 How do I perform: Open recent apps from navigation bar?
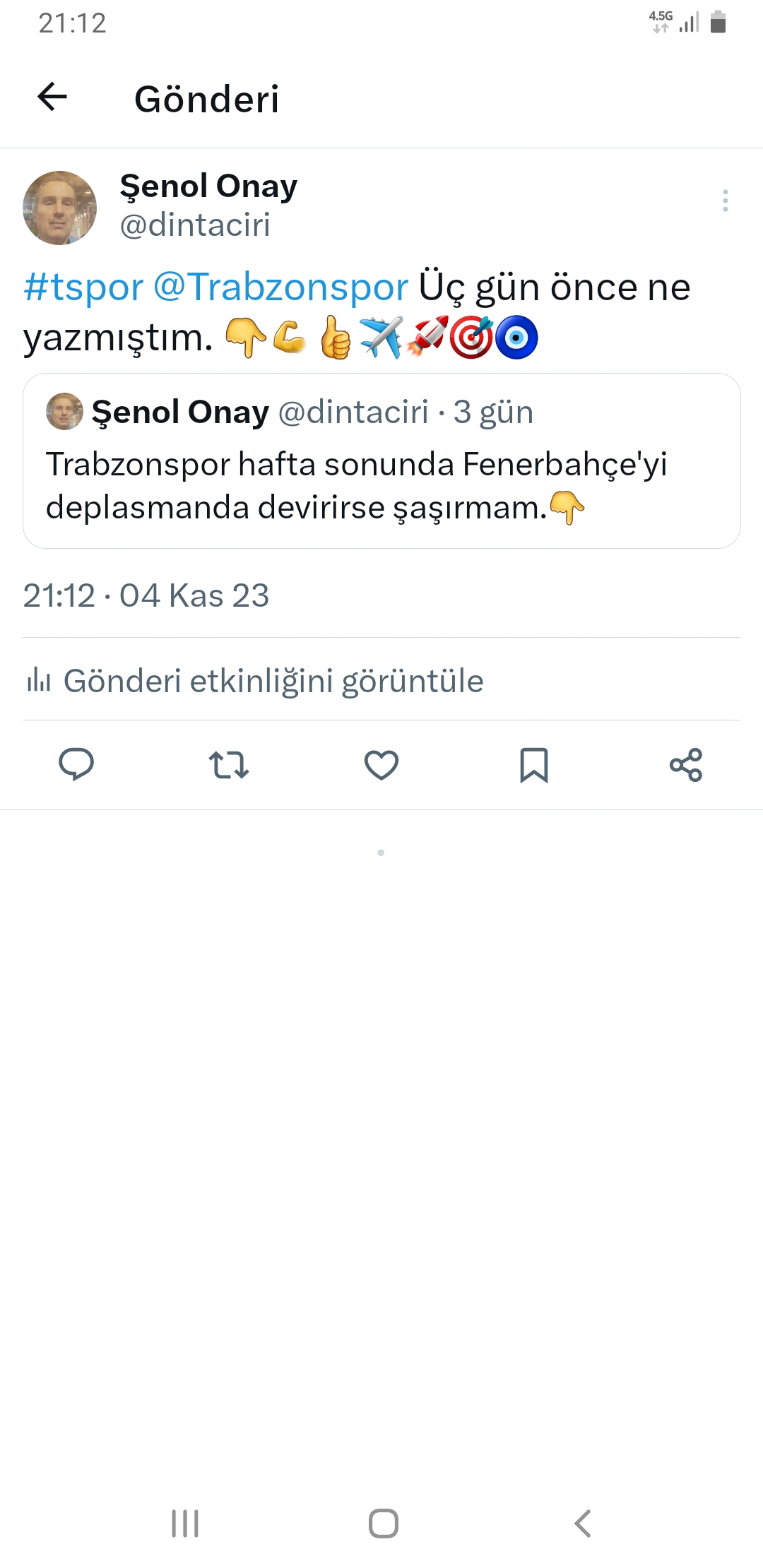pos(185,1524)
